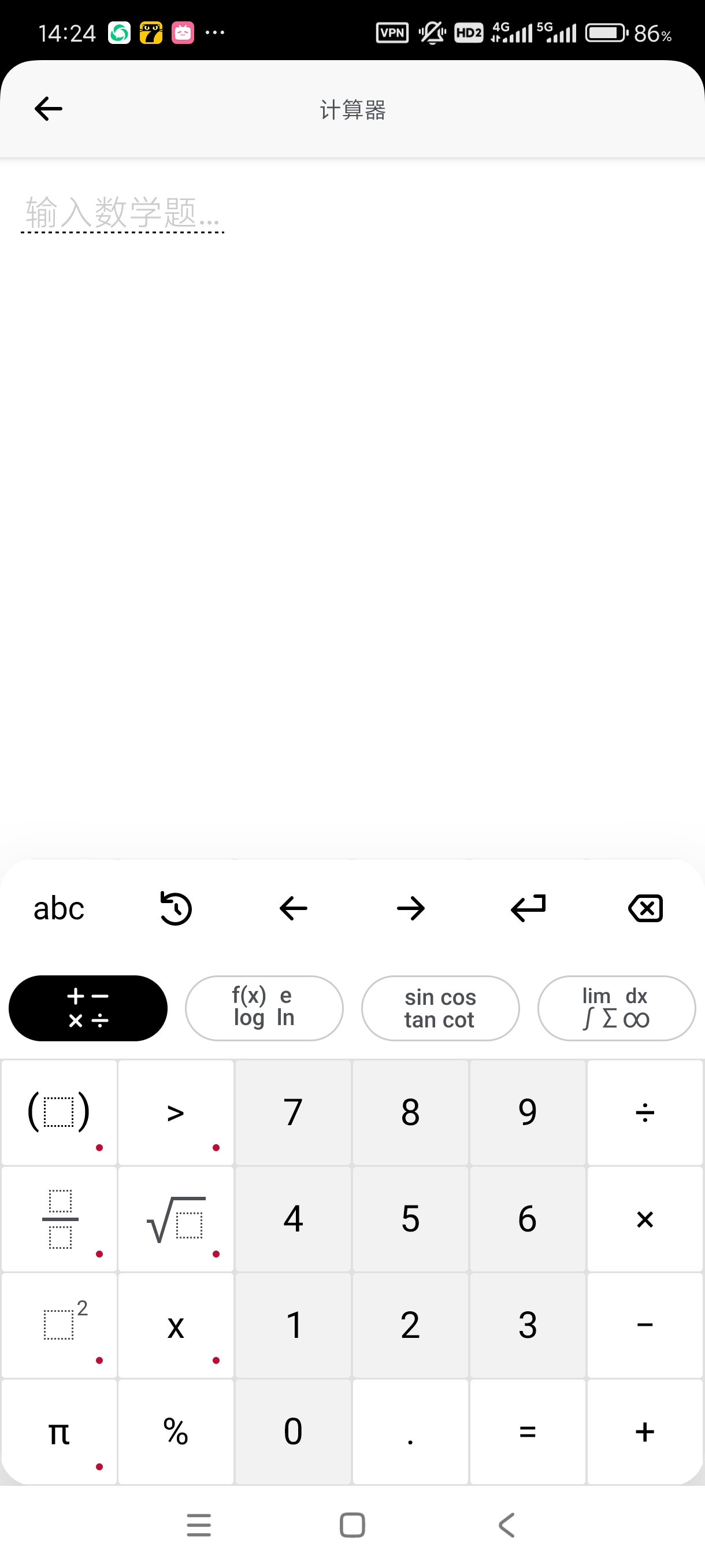The height and width of the screenshot is (1568, 705).
Task: Insert the squared exponent
Action: click(59, 1325)
